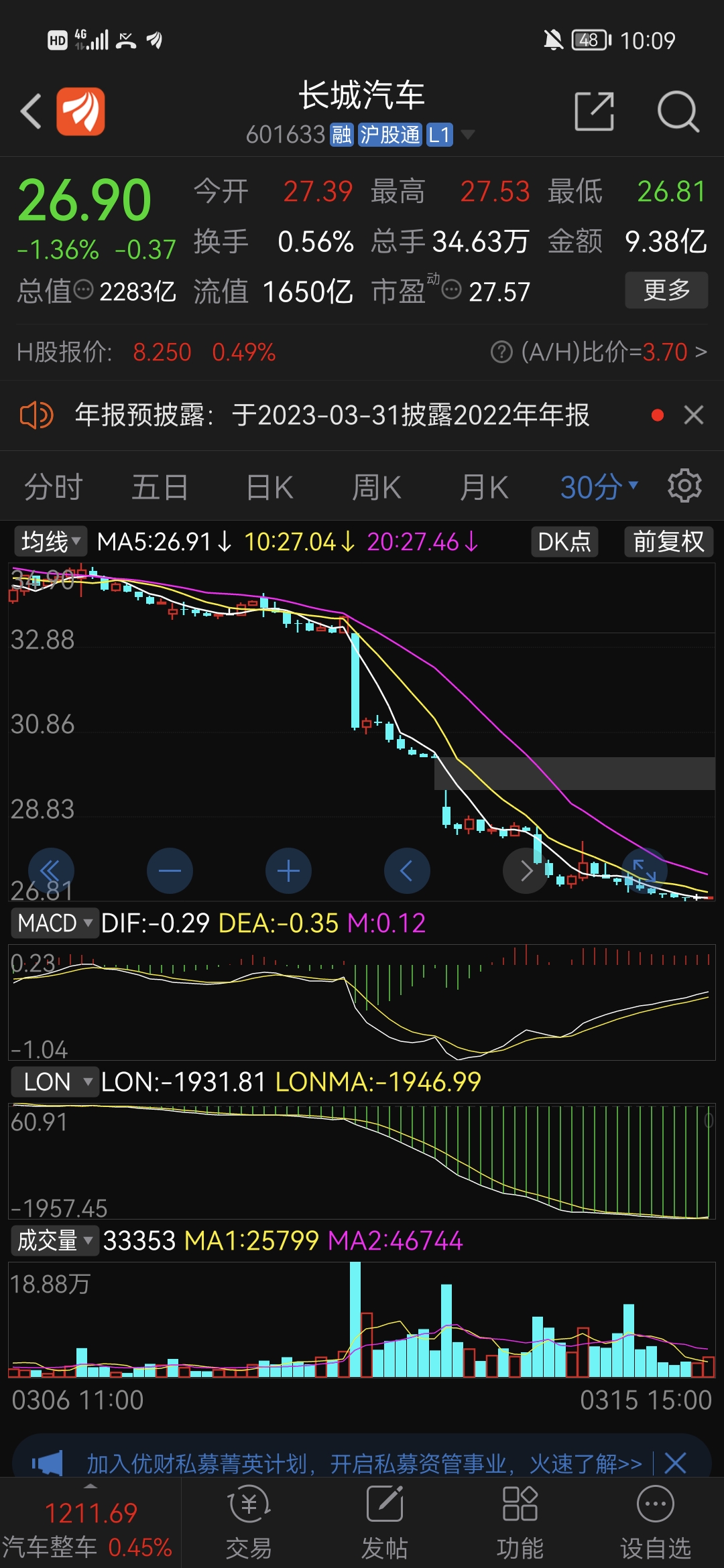Zoom out chart with minus button
The image size is (724, 1568).
[170, 870]
